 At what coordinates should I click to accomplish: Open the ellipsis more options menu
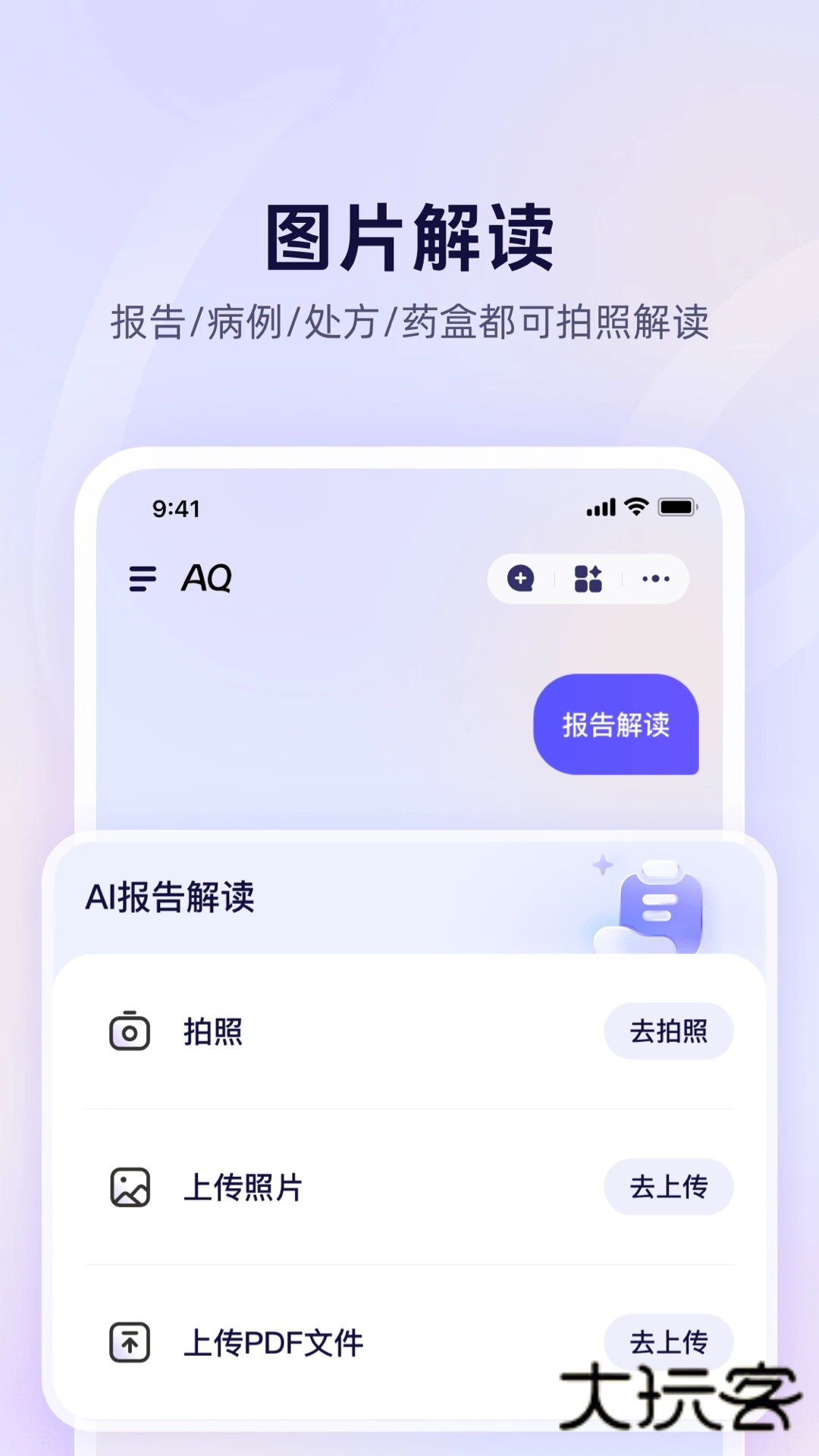(655, 579)
